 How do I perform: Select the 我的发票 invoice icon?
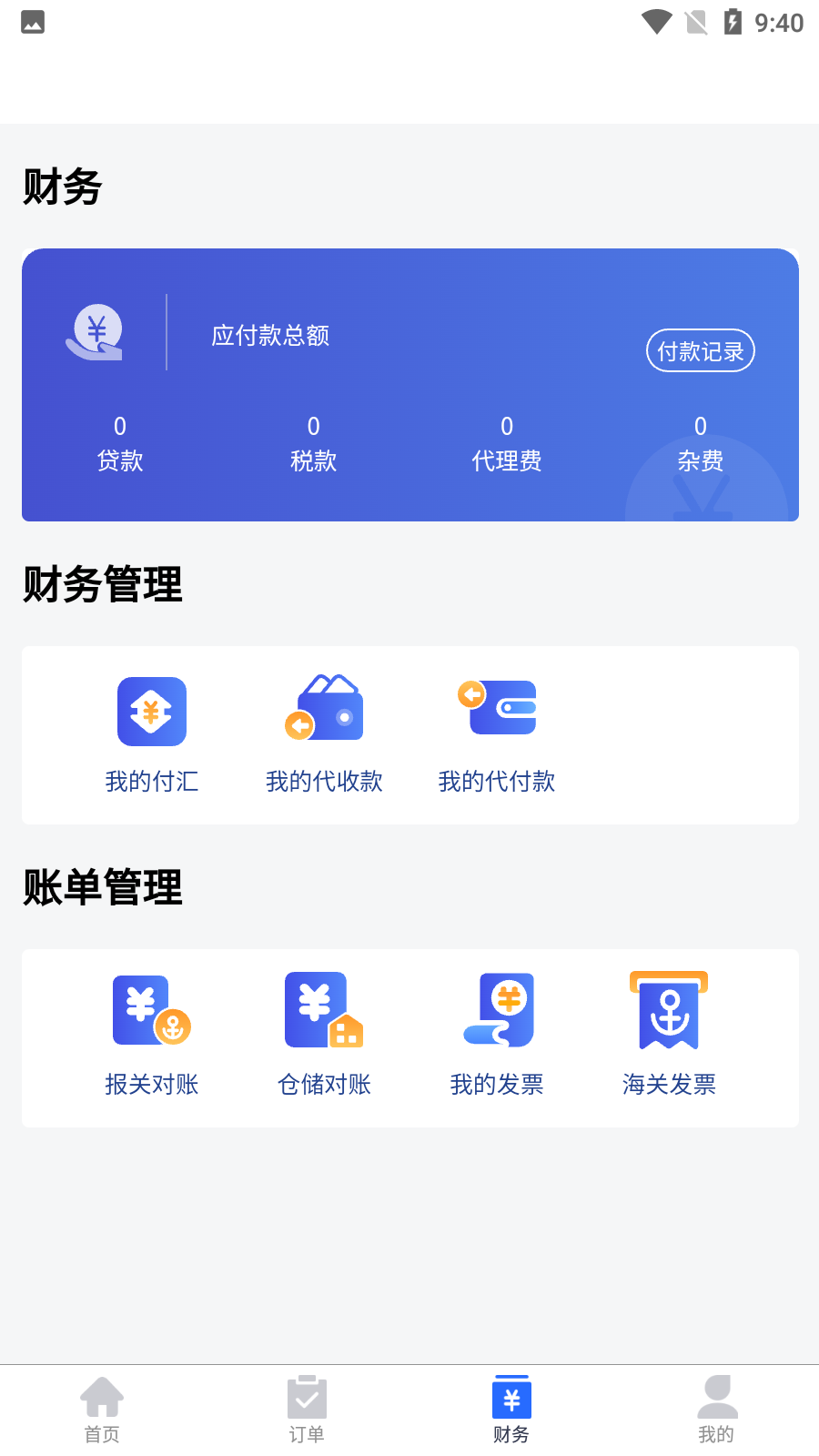coord(497,1010)
